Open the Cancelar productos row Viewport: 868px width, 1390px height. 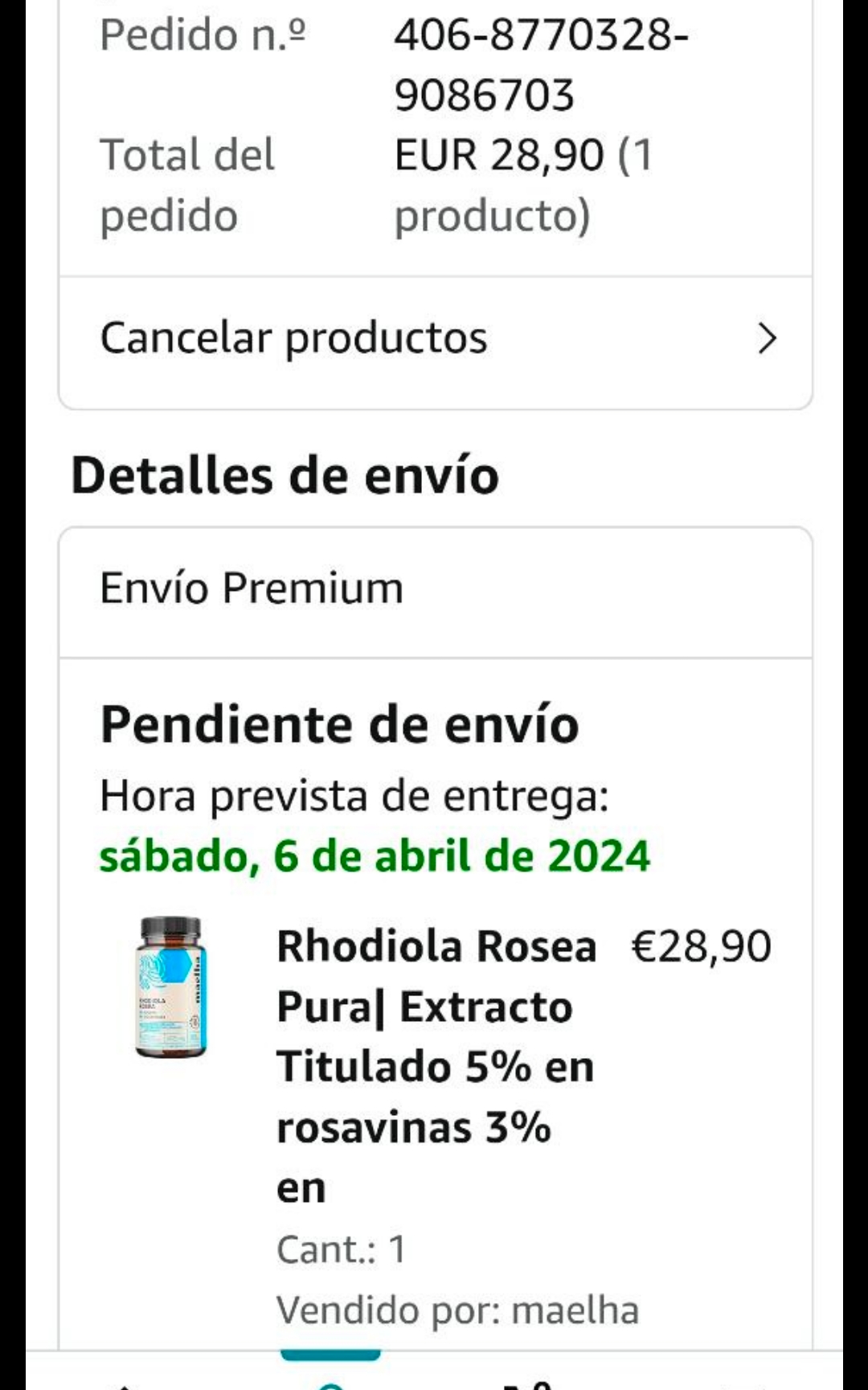(435, 338)
